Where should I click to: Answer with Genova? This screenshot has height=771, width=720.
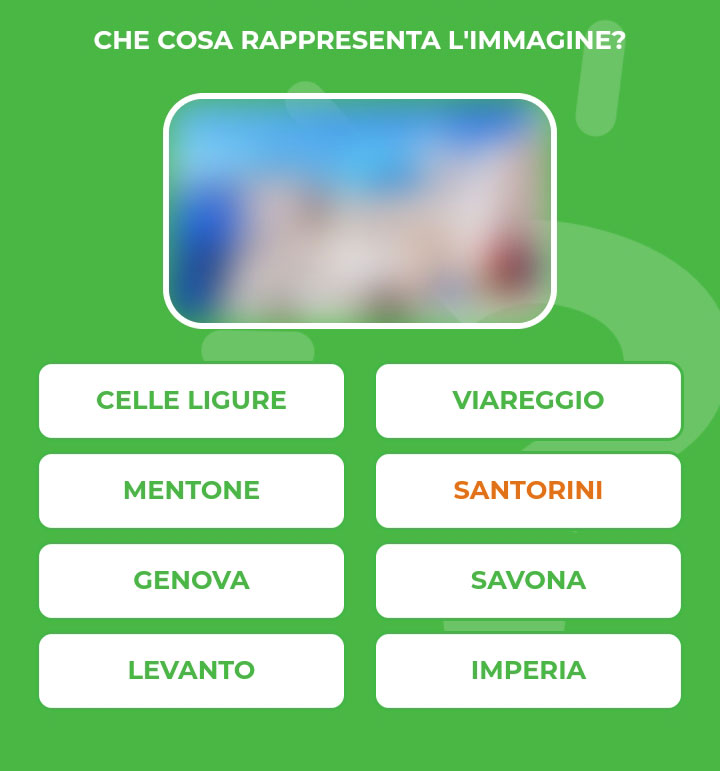coord(191,581)
